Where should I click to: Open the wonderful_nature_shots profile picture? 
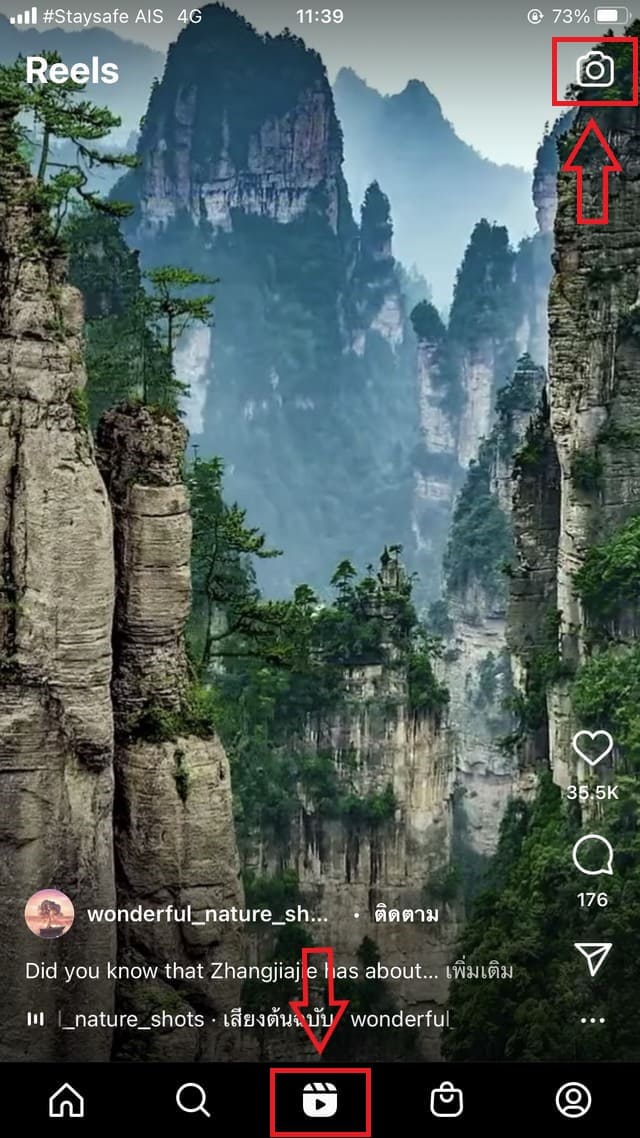tap(49, 914)
